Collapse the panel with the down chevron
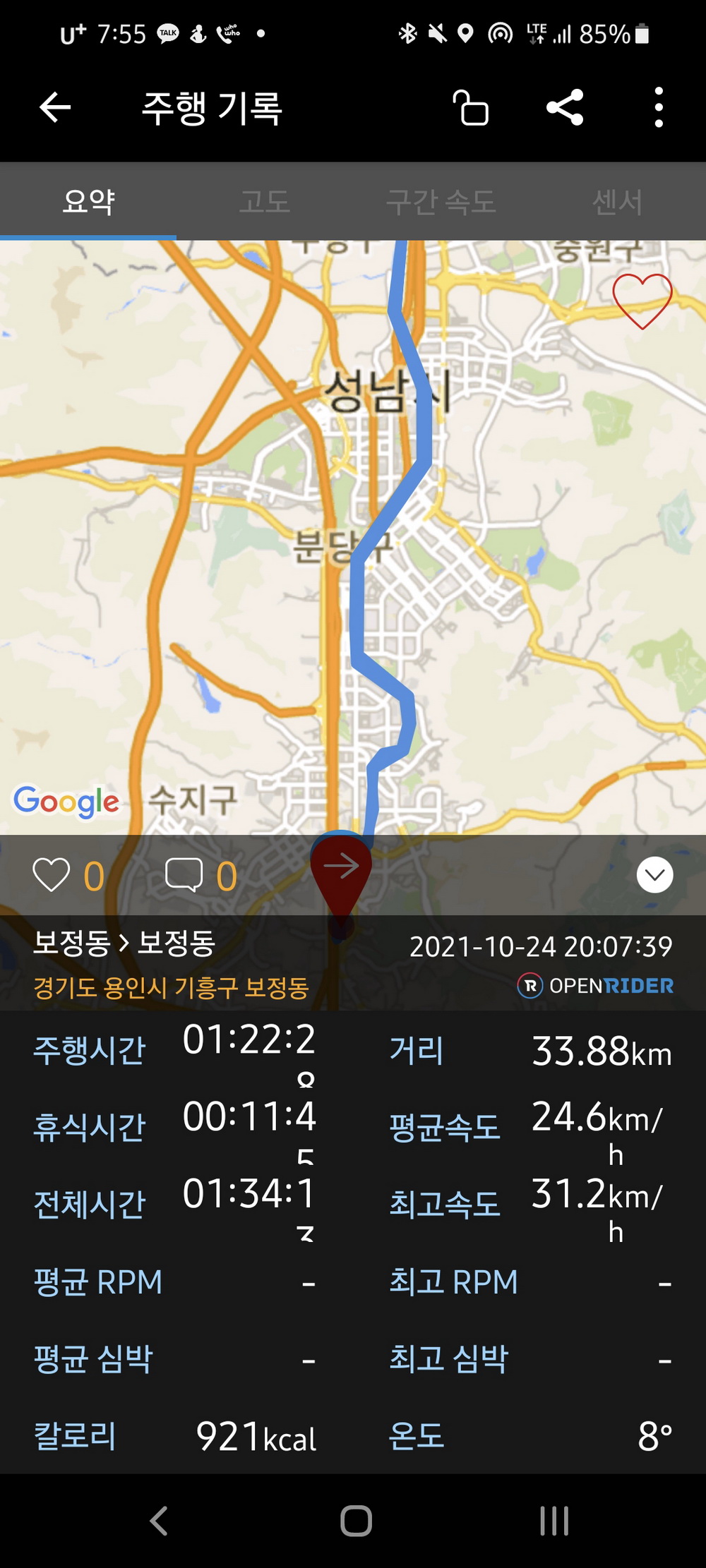Viewport: 706px width, 1568px height. tap(655, 875)
